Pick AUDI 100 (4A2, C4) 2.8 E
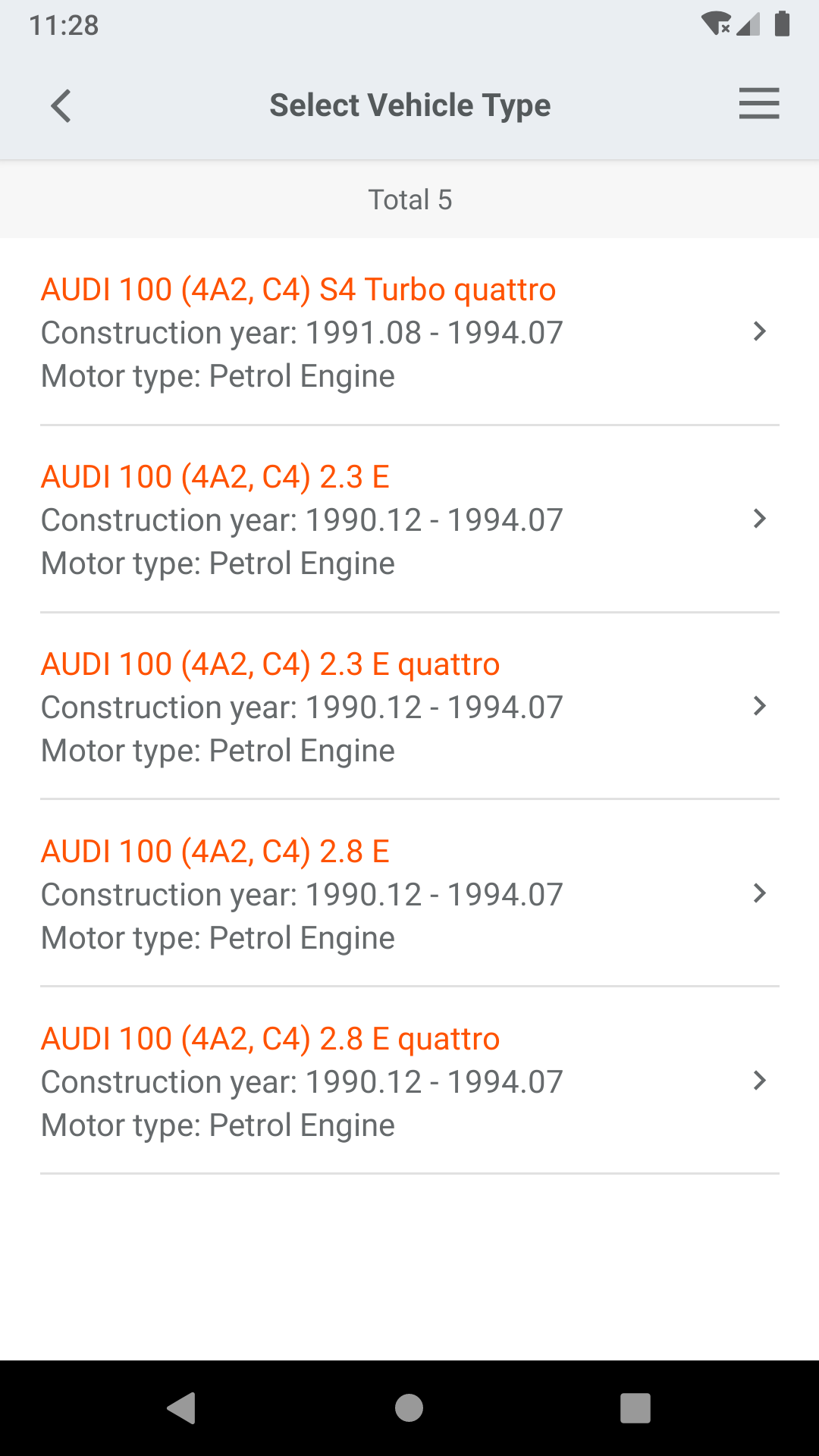Screen dimensions: 819x1456 click(x=409, y=894)
